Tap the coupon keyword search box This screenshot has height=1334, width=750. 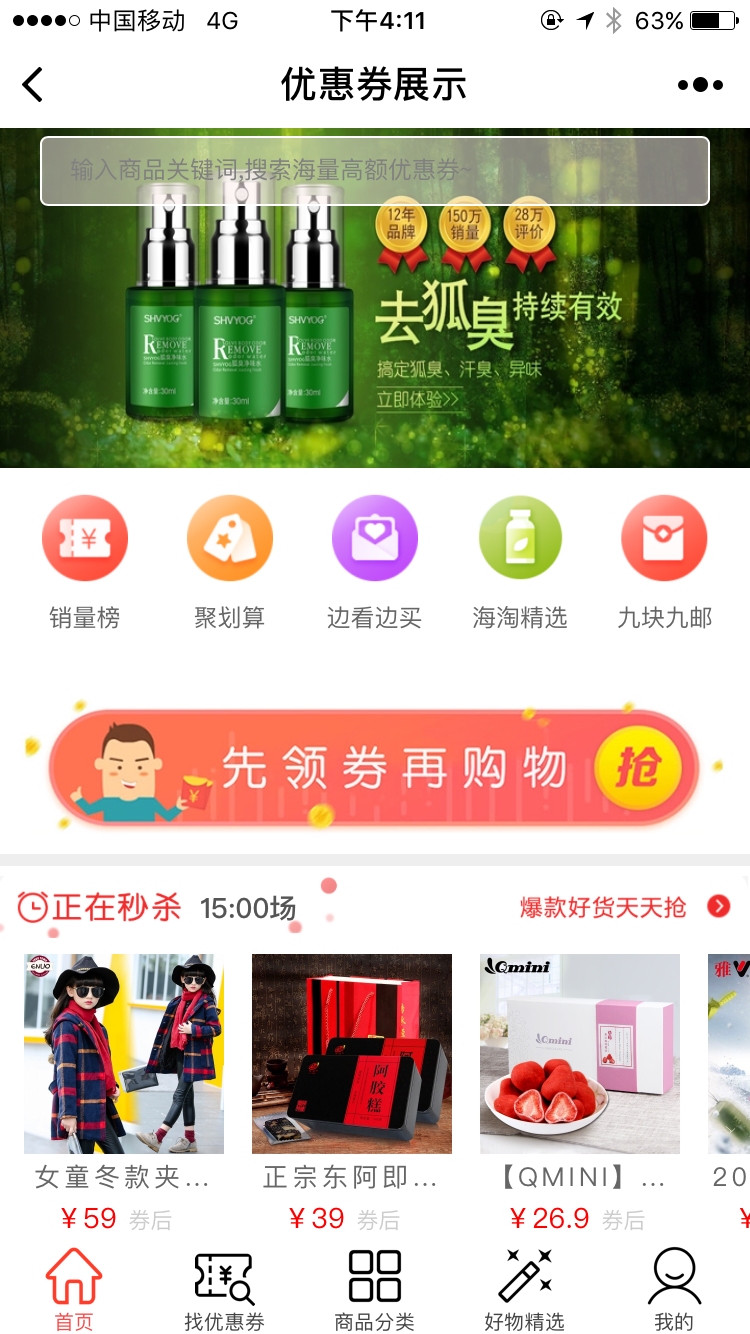coord(375,171)
